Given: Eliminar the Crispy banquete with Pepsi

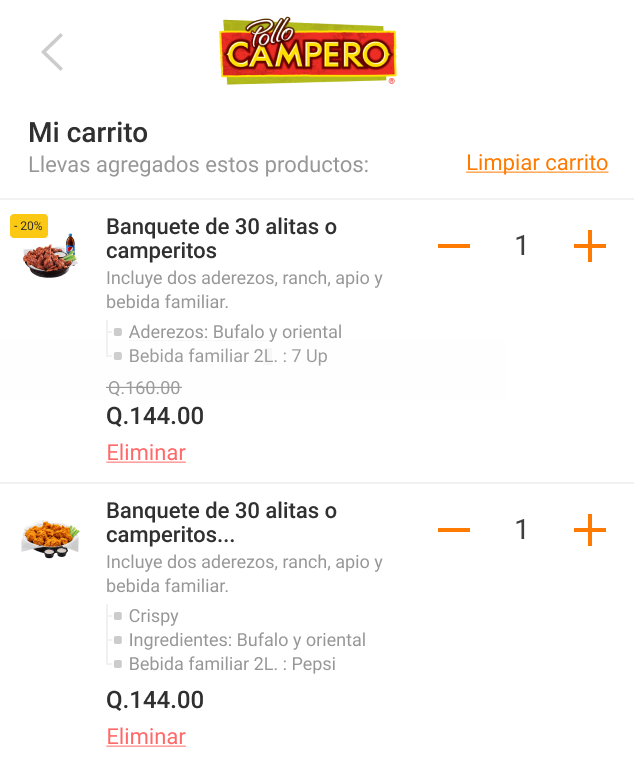Looking at the screenshot, I should (146, 737).
